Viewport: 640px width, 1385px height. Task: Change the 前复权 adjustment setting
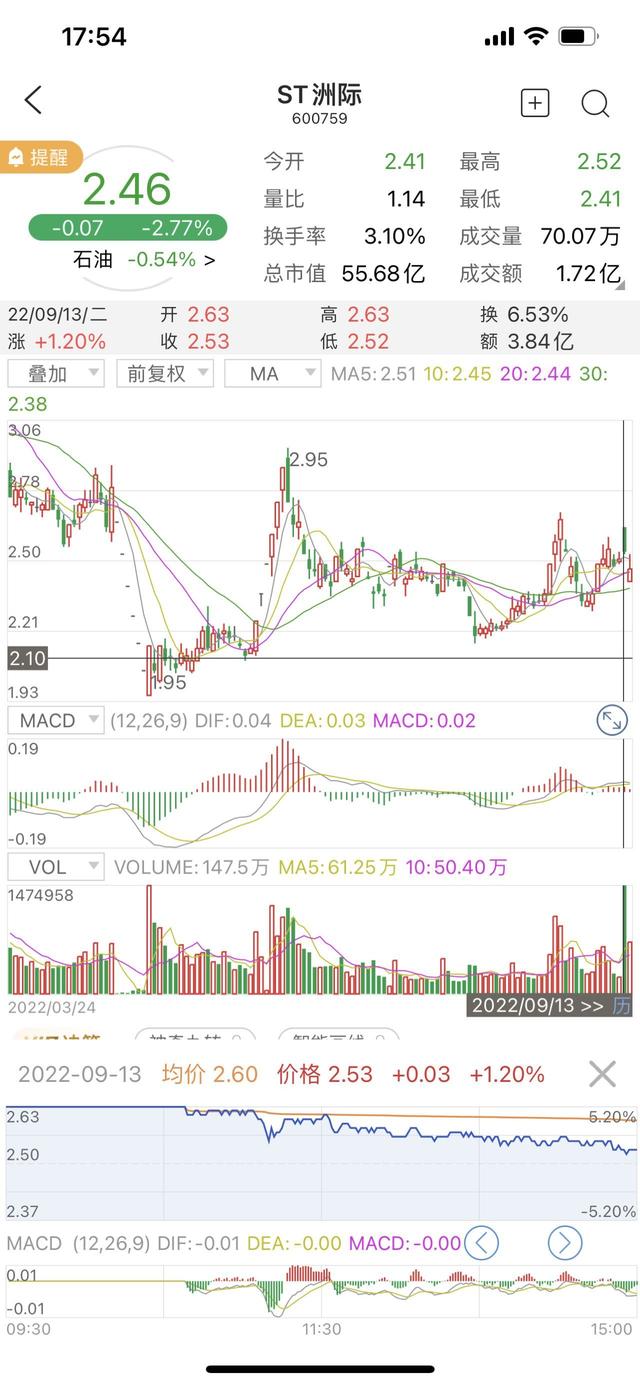click(165, 374)
